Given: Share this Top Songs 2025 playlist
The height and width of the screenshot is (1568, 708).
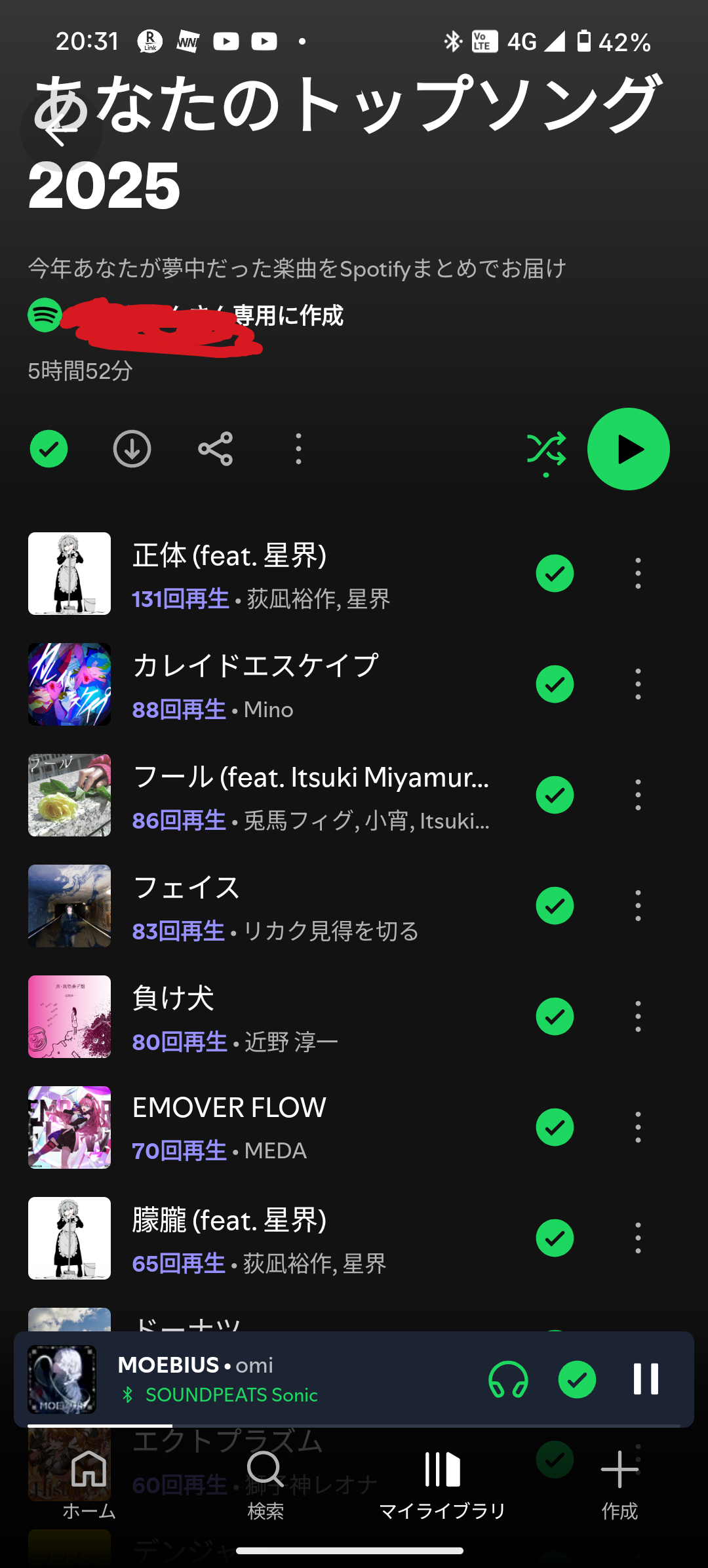Looking at the screenshot, I should click(215, 449).
